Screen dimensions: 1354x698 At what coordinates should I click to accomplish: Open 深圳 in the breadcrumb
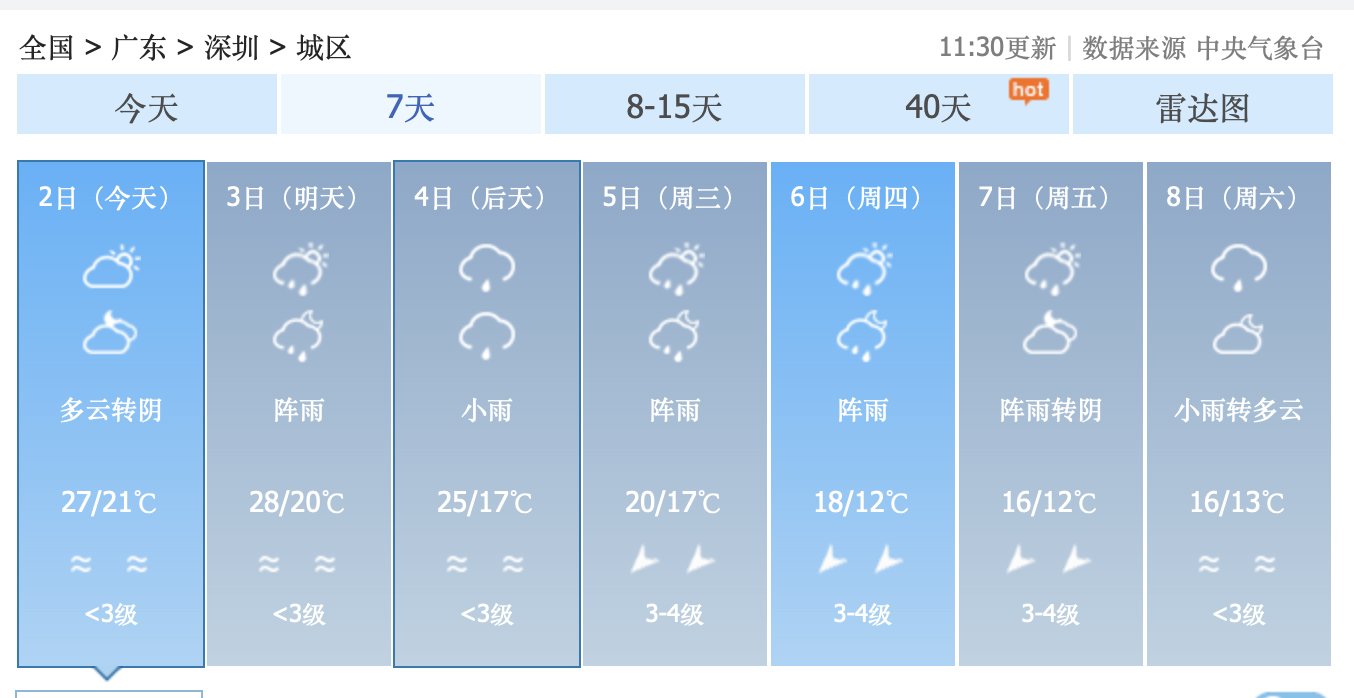pos(231,47)
